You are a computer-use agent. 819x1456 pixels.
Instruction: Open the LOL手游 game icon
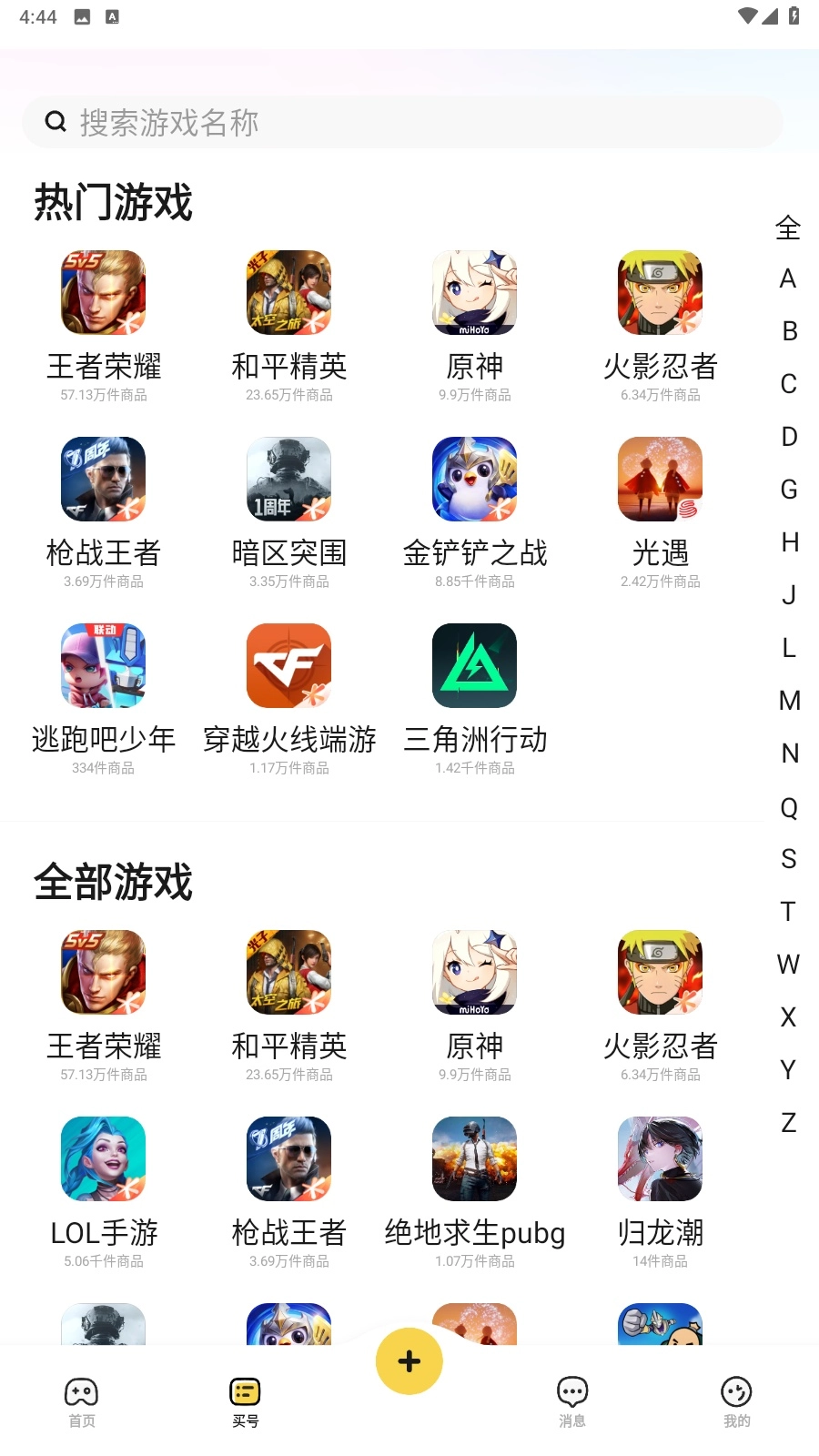102,1158
